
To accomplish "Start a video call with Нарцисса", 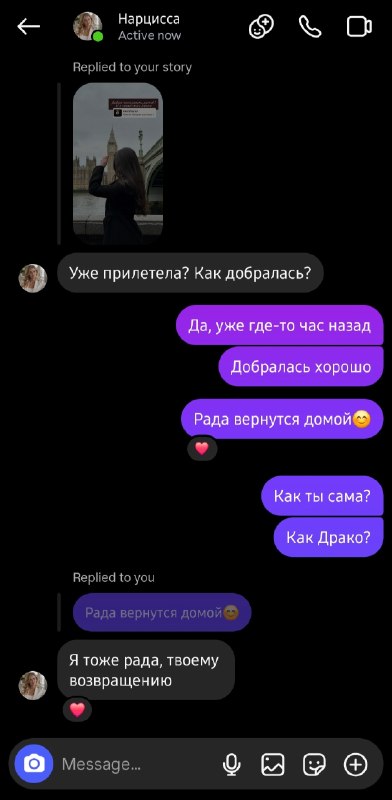I will pyautogui.click(x=359, y=27).
